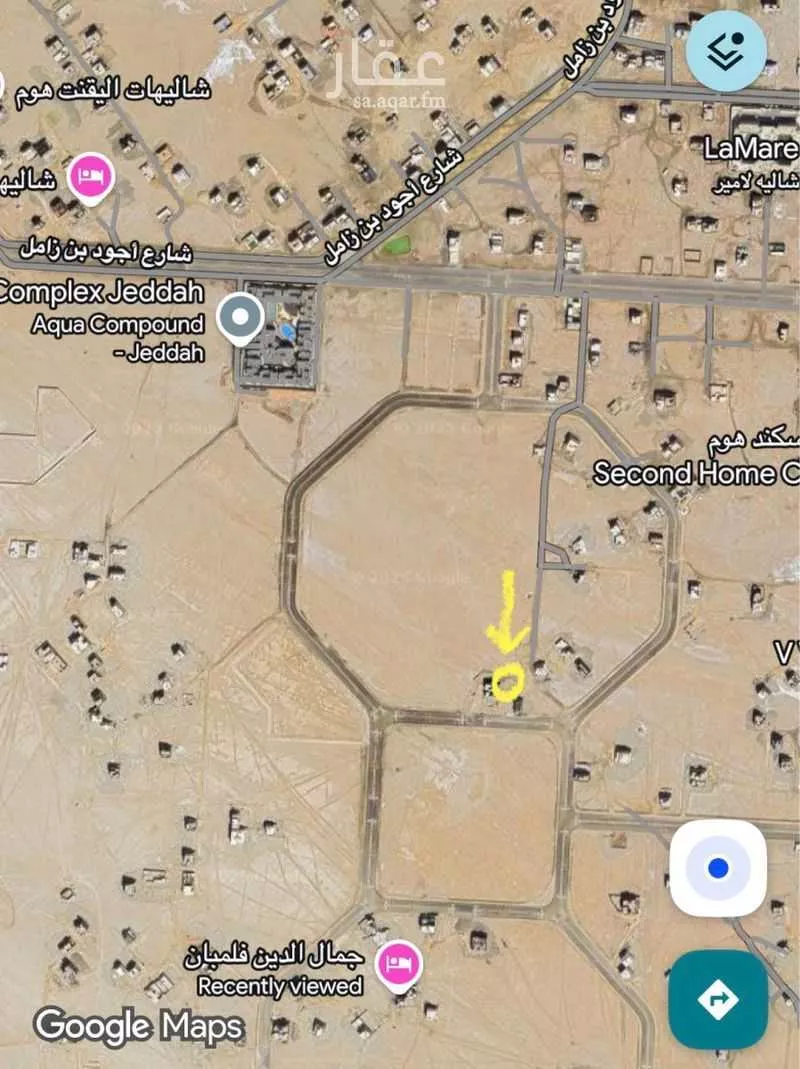This screenshot has width=800, height=1069.
Task: Select the Aqua Compound - Jeddah map pin
Action: click(240, 320)
